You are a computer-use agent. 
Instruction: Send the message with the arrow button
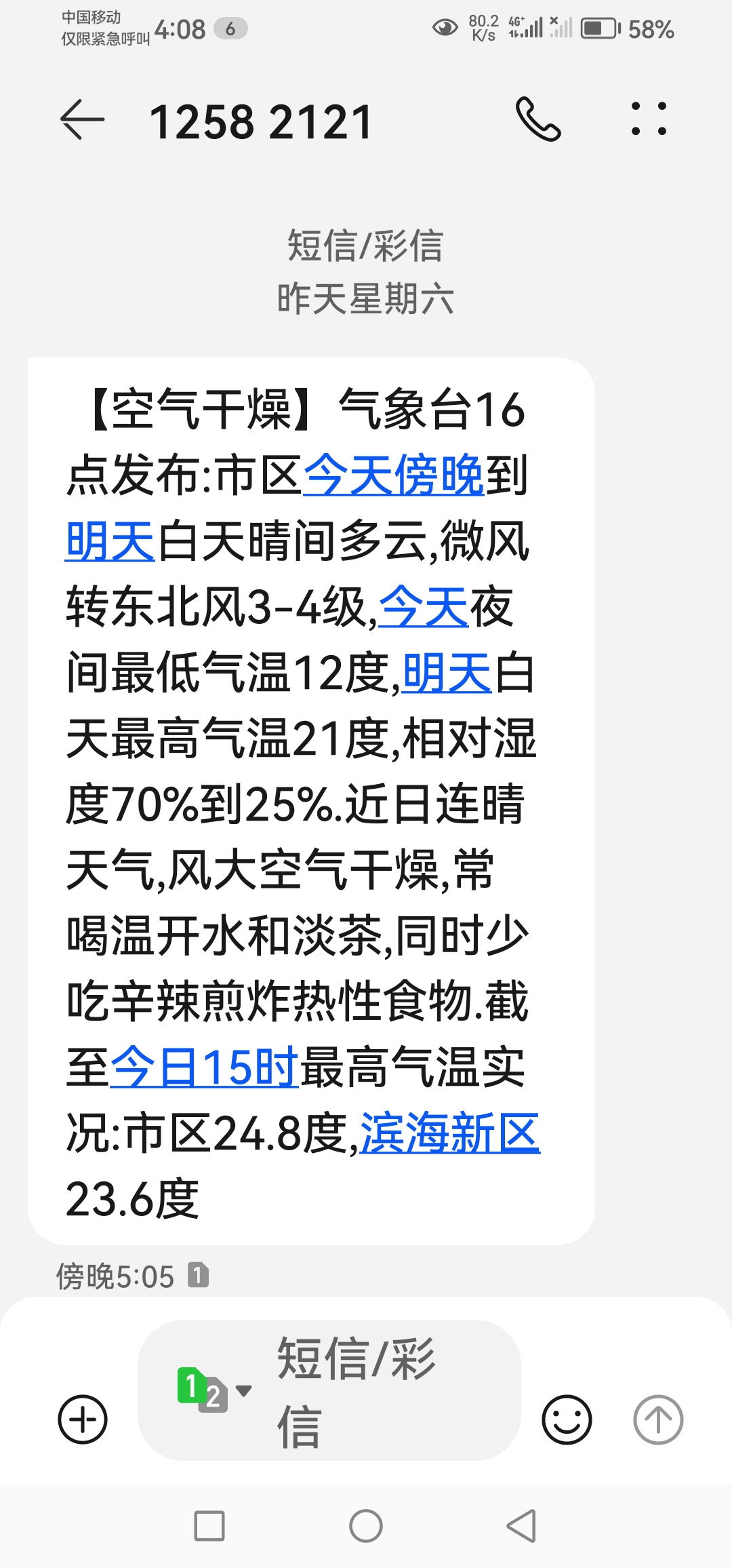click(x=657, y=1419)
